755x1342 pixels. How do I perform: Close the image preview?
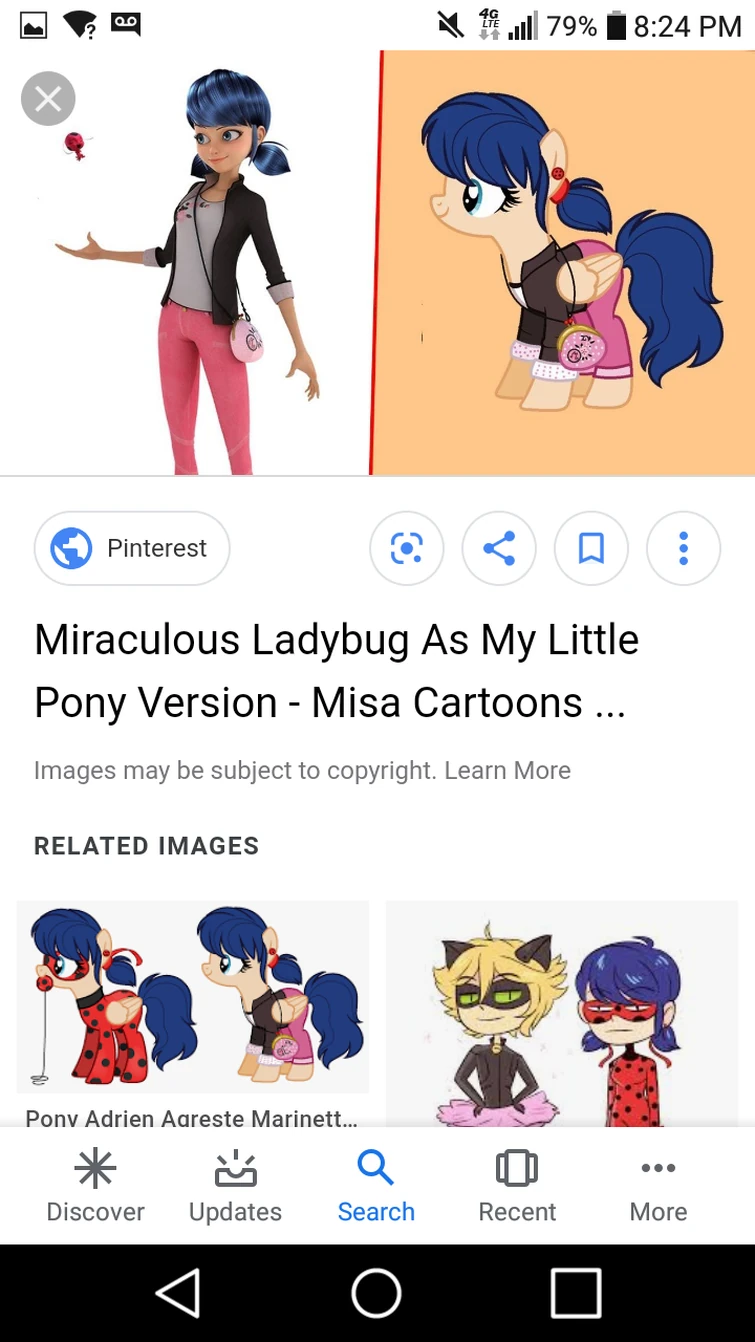(48, 98)
